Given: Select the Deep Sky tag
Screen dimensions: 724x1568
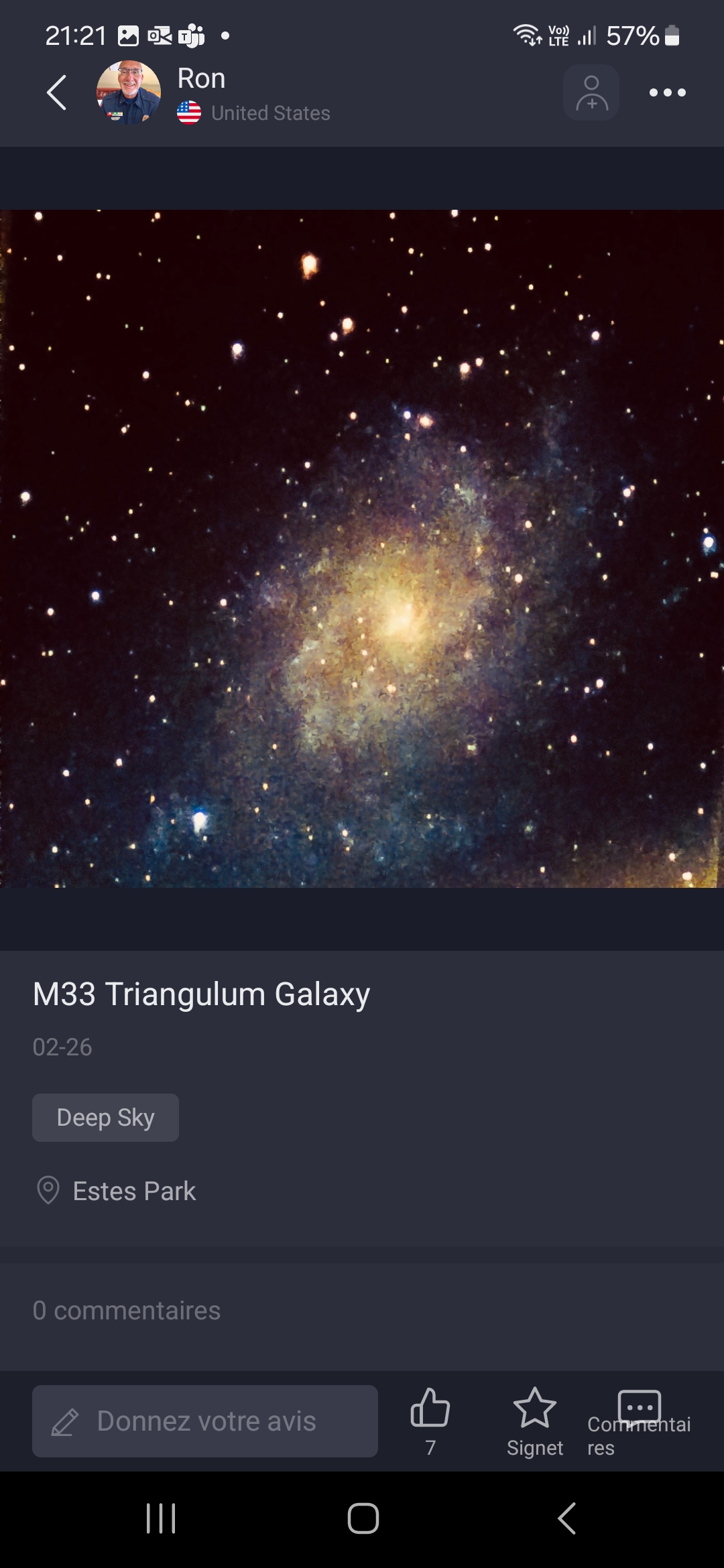Looking at the screenshot, I should click(x=106, y=1118).
